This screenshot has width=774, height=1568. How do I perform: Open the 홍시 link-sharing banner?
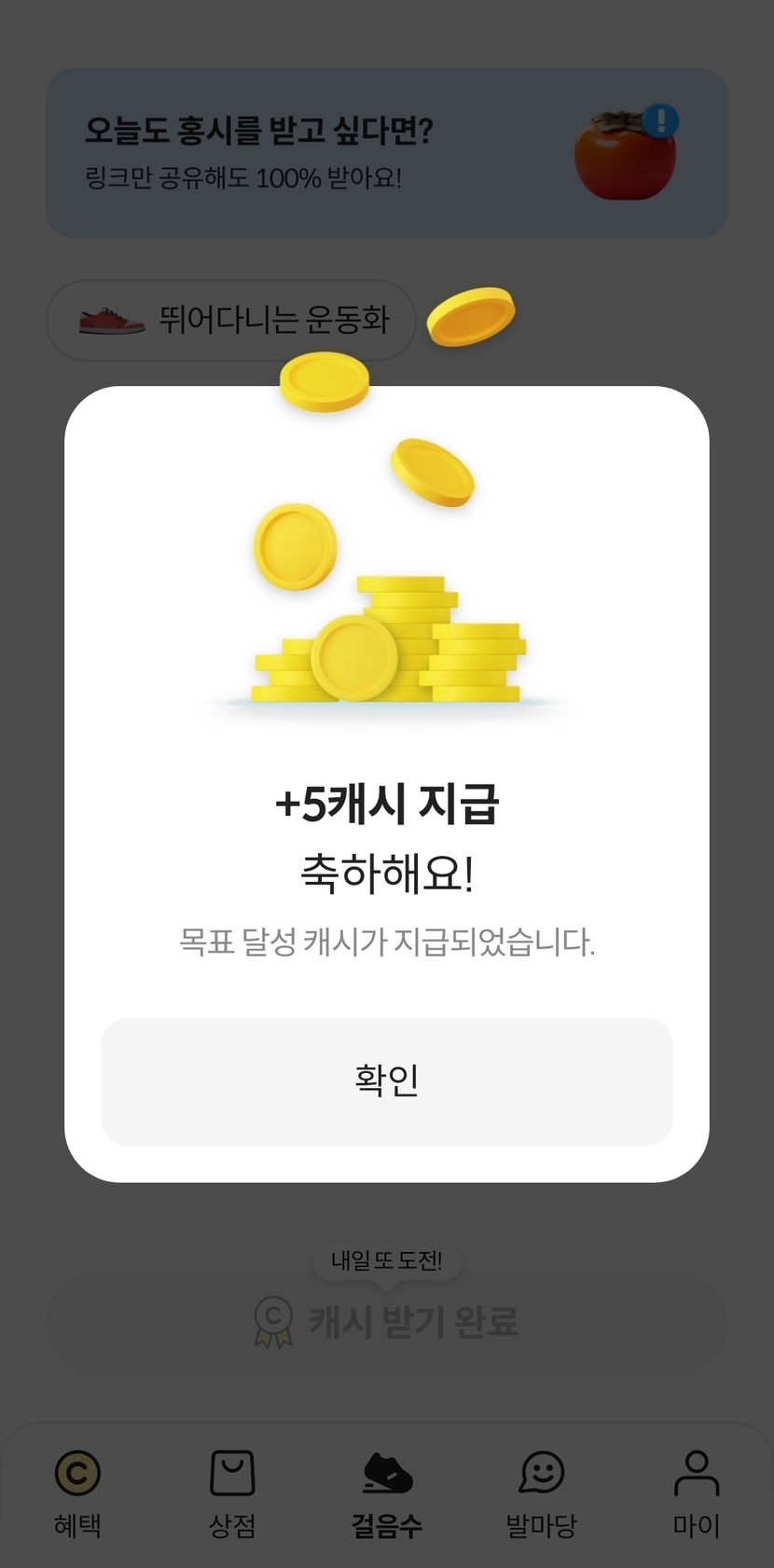(386, 153)
